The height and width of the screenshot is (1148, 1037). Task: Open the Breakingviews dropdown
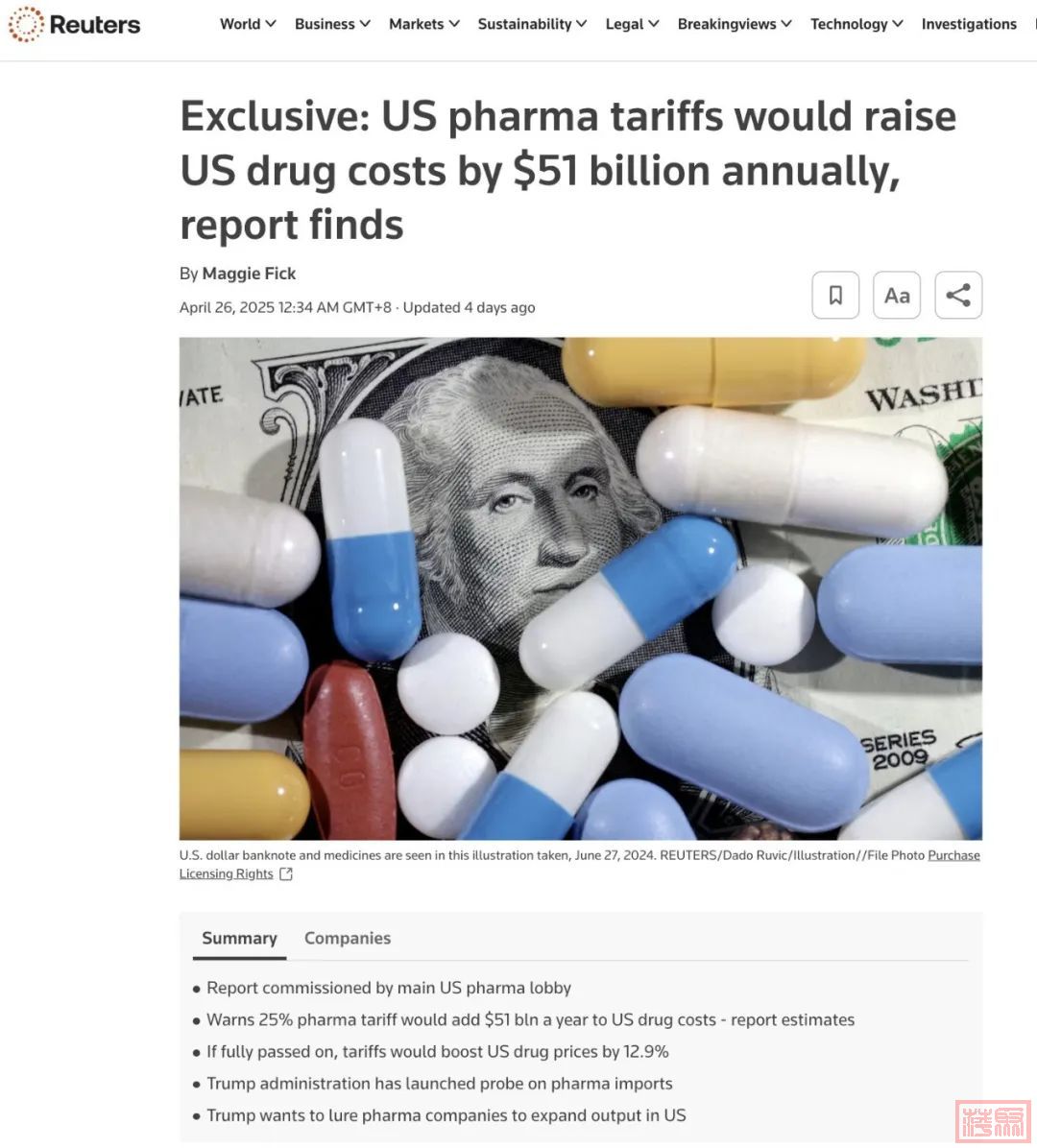735,24
